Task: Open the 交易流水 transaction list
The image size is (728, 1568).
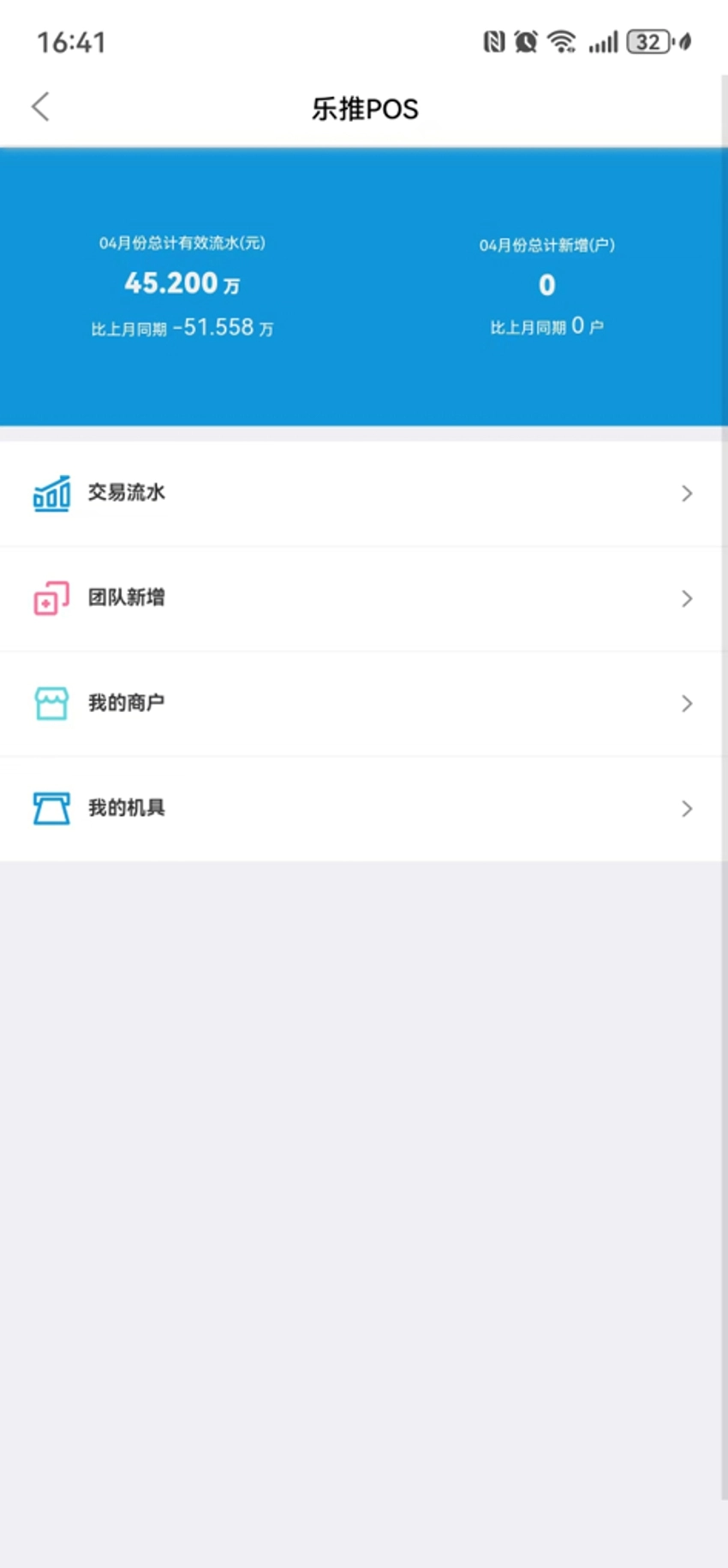Action: (127, 493)
